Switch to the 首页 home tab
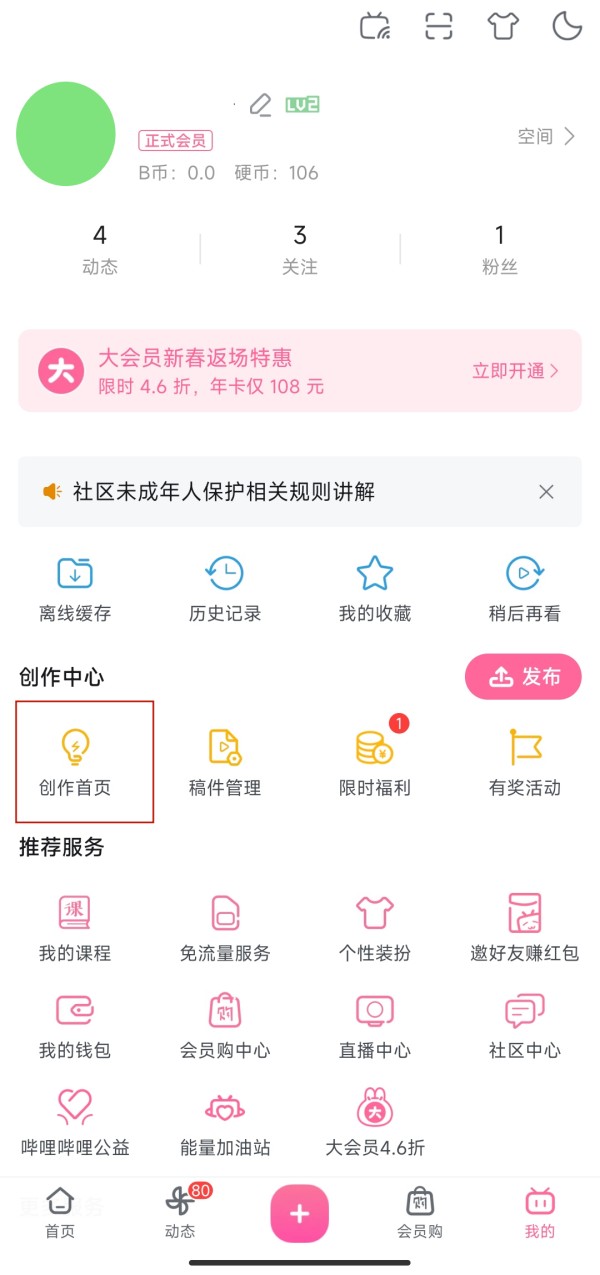 pyautogui.click(x=60, y=1212)
